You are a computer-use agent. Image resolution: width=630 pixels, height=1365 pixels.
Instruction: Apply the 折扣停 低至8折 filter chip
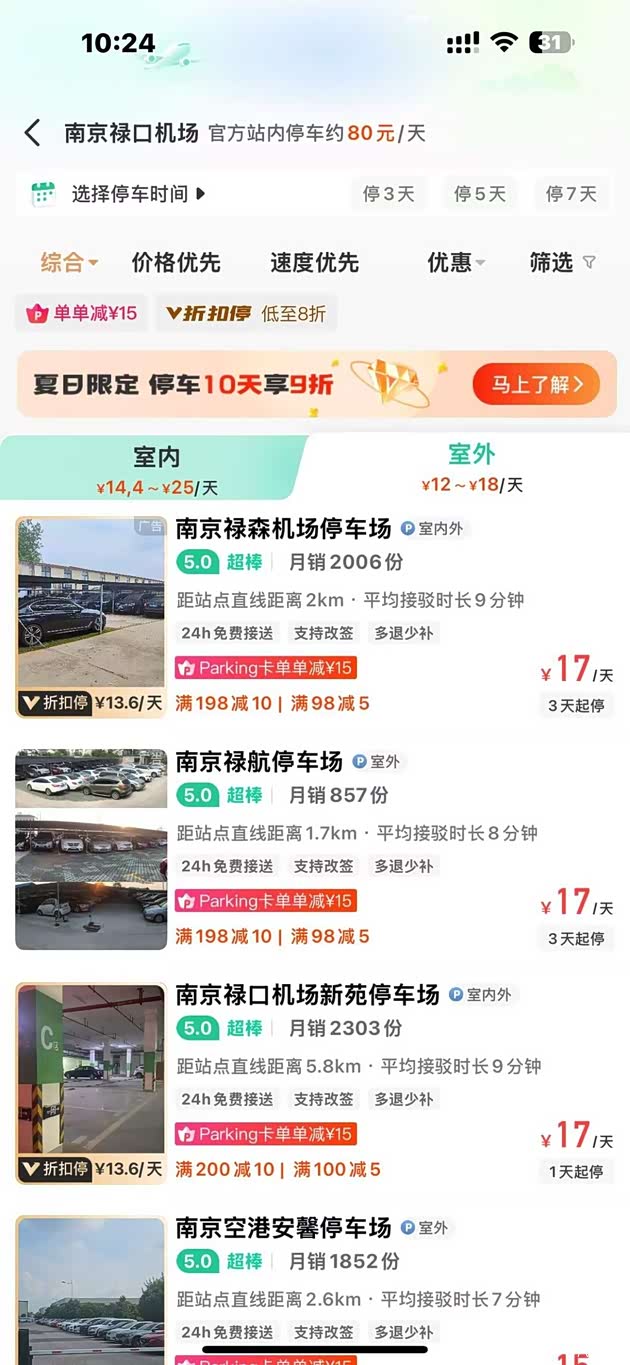246,314
